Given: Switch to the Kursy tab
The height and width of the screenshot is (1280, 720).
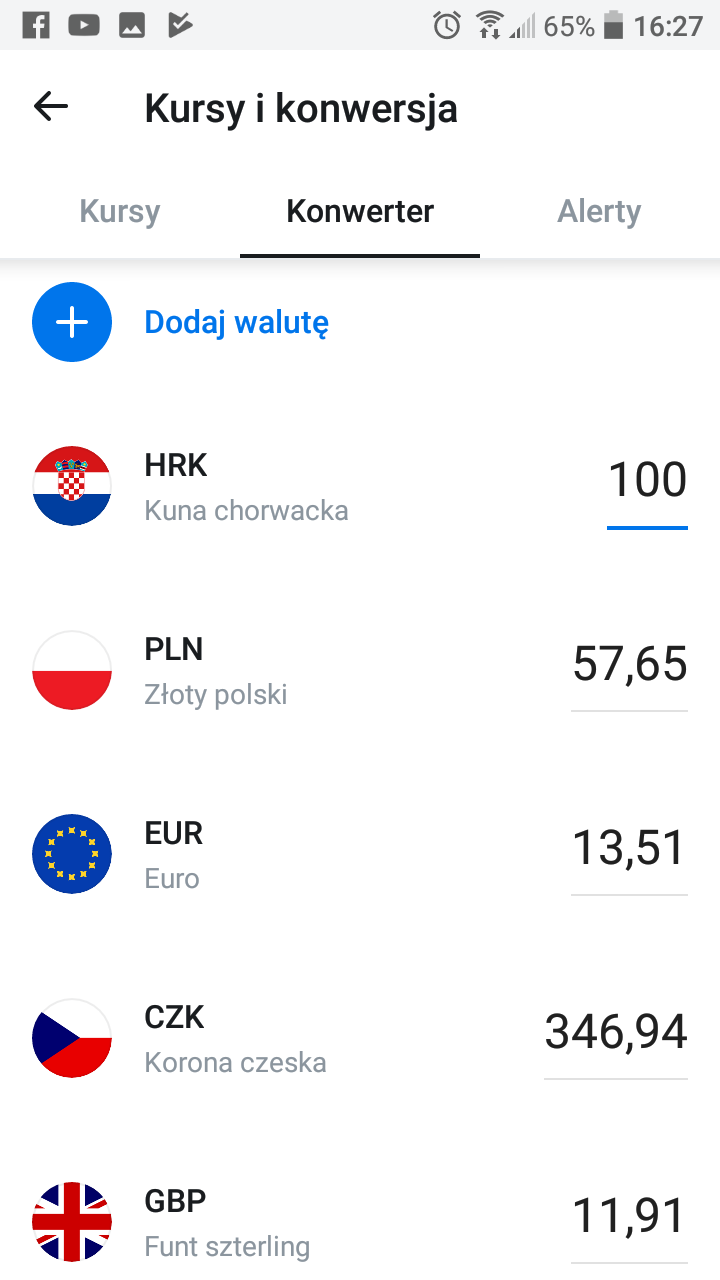Looking at the screenshot, I should (x=120, y=212).
